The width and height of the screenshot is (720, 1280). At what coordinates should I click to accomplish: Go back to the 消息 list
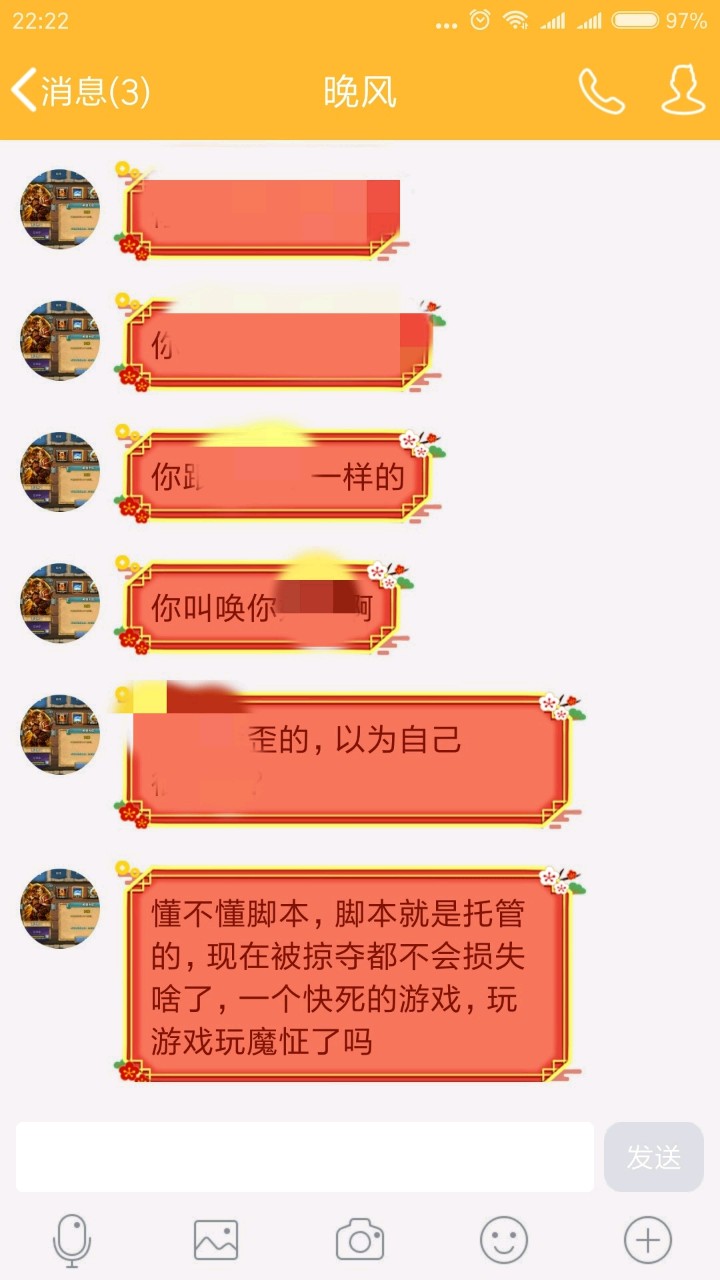click(80, 92)
